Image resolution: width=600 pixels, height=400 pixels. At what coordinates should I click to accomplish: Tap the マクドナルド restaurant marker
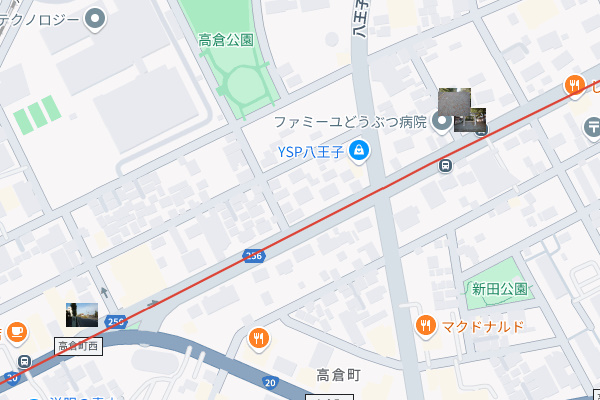[425, 326]
